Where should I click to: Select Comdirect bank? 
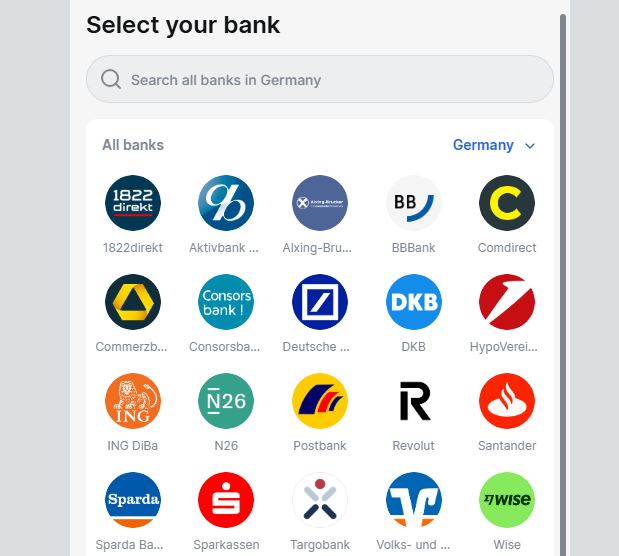pos(507,203)
